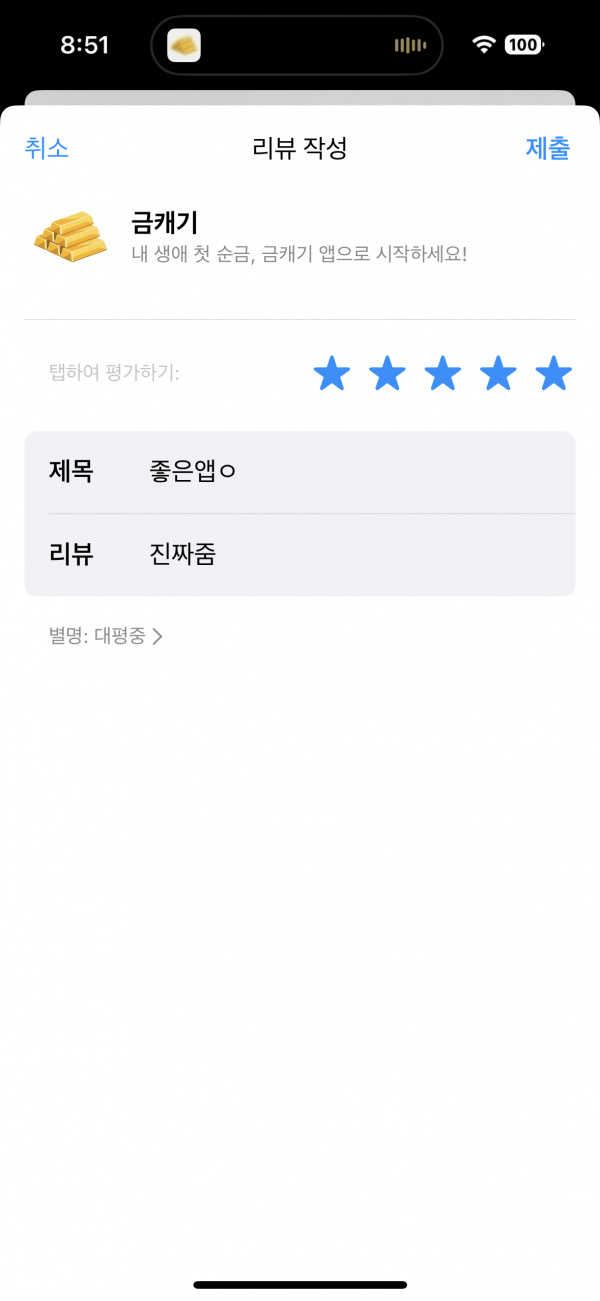Open the 별명: 대평중 nickname setting
The image size is (600, 1301).
[x=105, y=635]
